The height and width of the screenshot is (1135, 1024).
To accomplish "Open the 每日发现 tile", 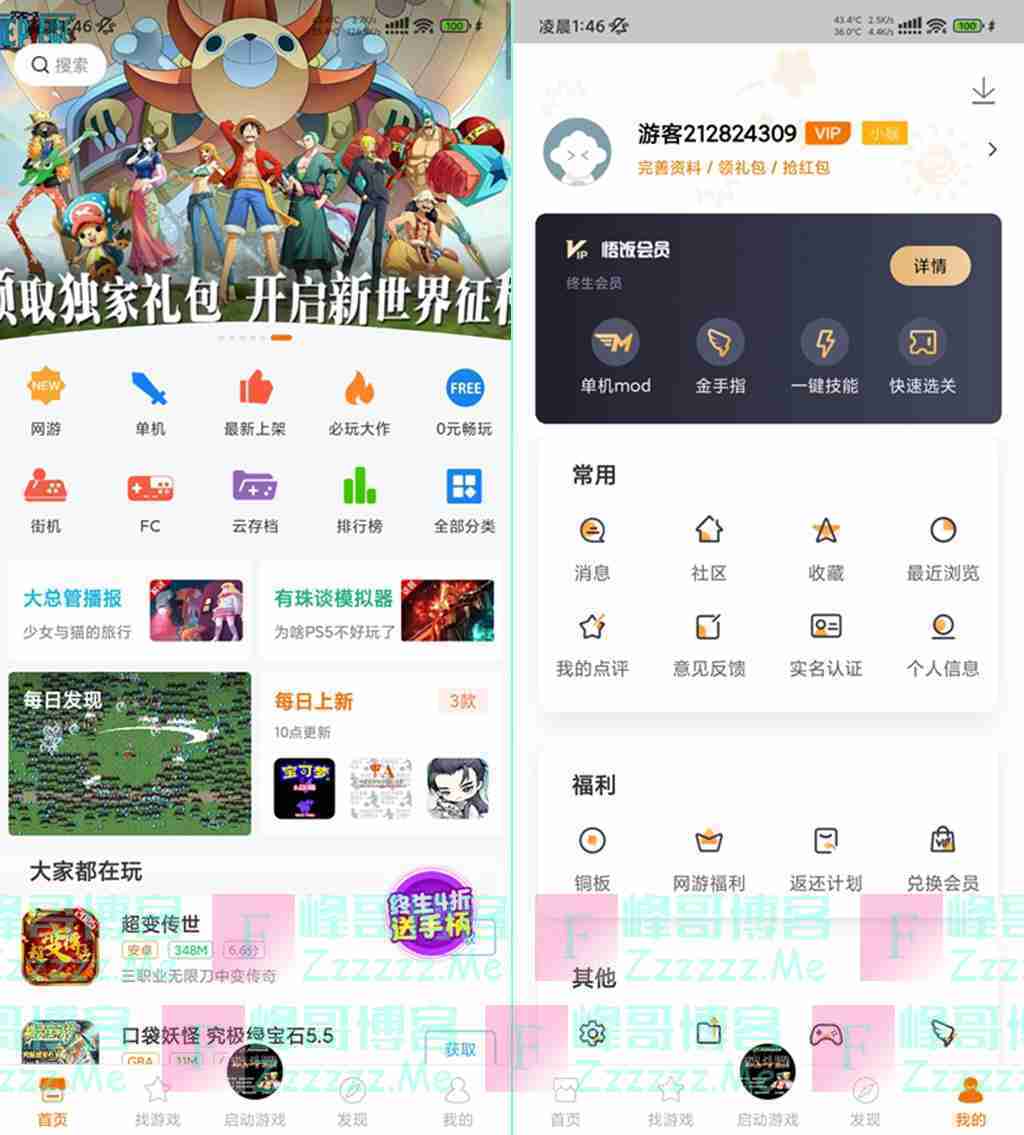I will pyautogui.click(x=130, y=753).
